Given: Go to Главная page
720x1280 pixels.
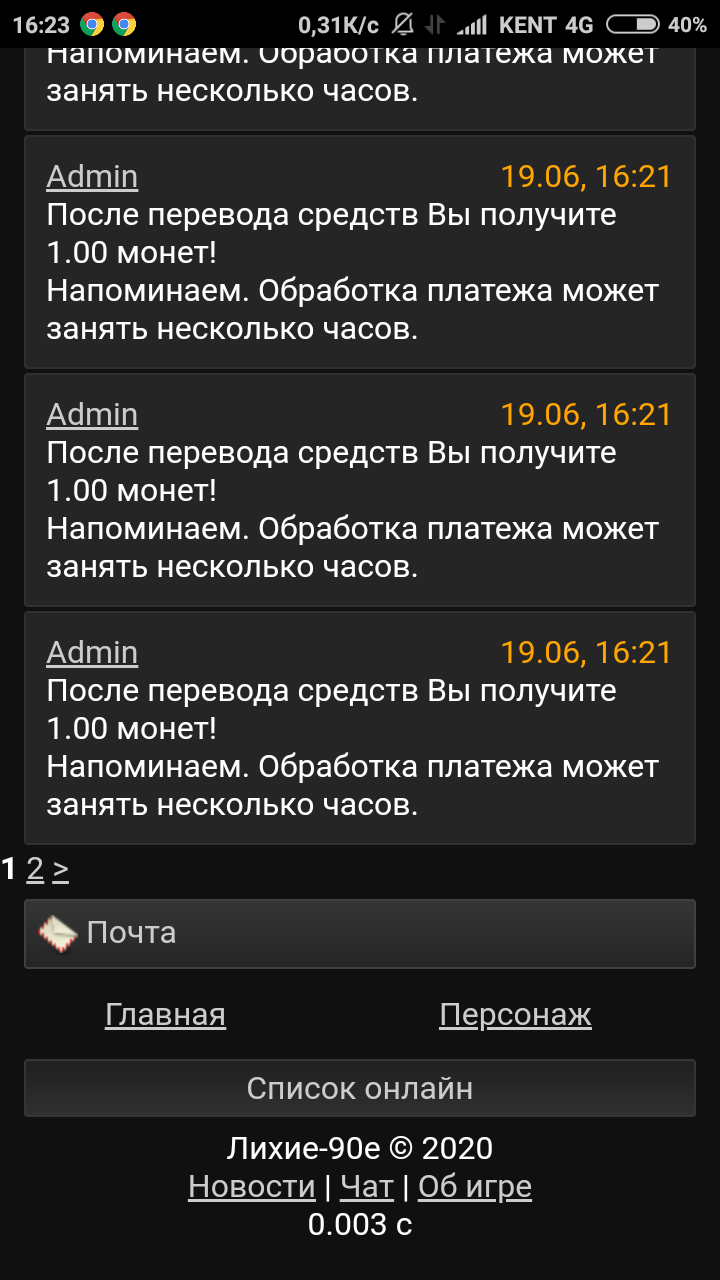Looking at the screenshot, I should 165,1015.
